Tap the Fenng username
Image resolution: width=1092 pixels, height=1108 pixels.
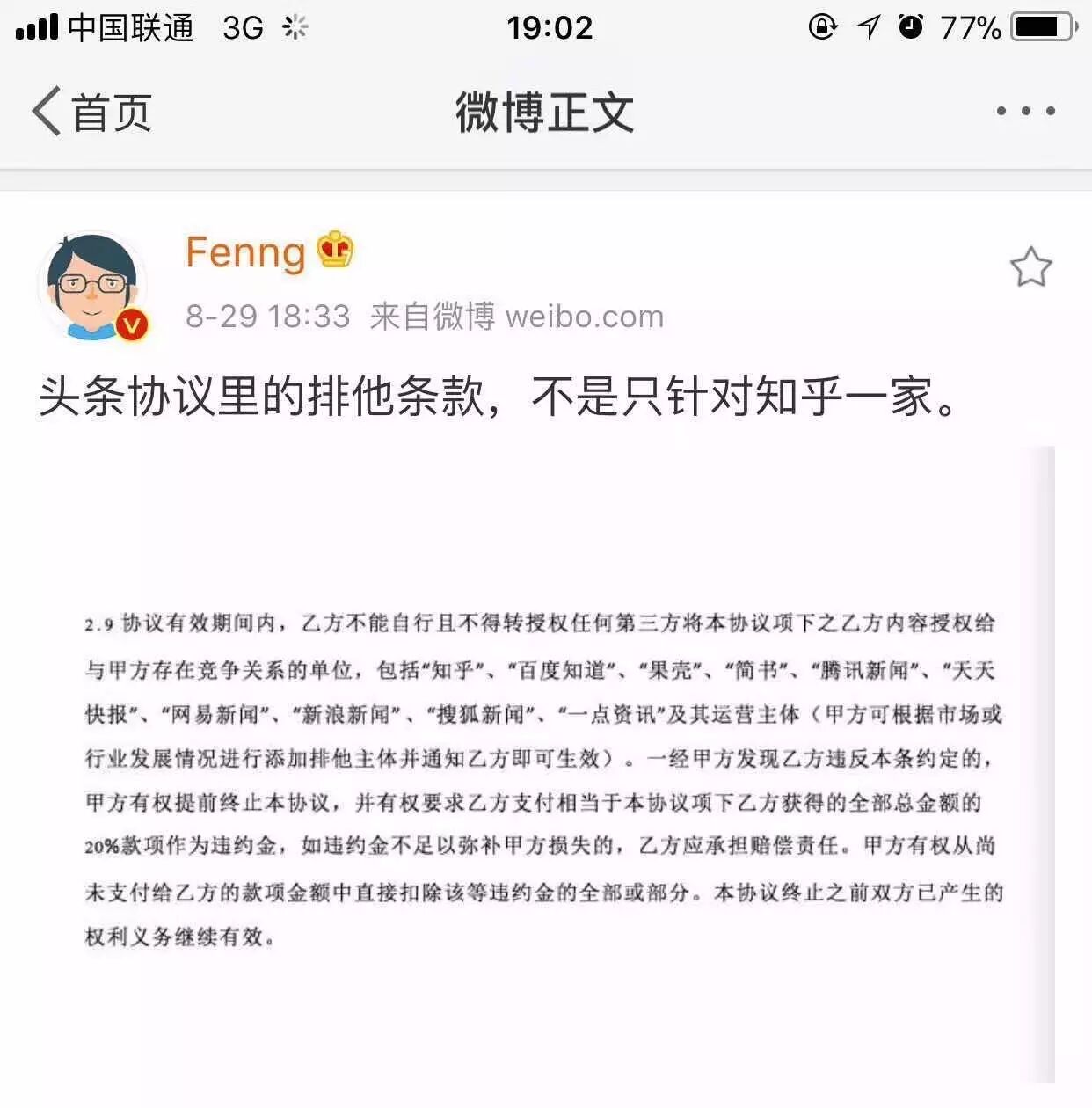[x=245, y=252]
